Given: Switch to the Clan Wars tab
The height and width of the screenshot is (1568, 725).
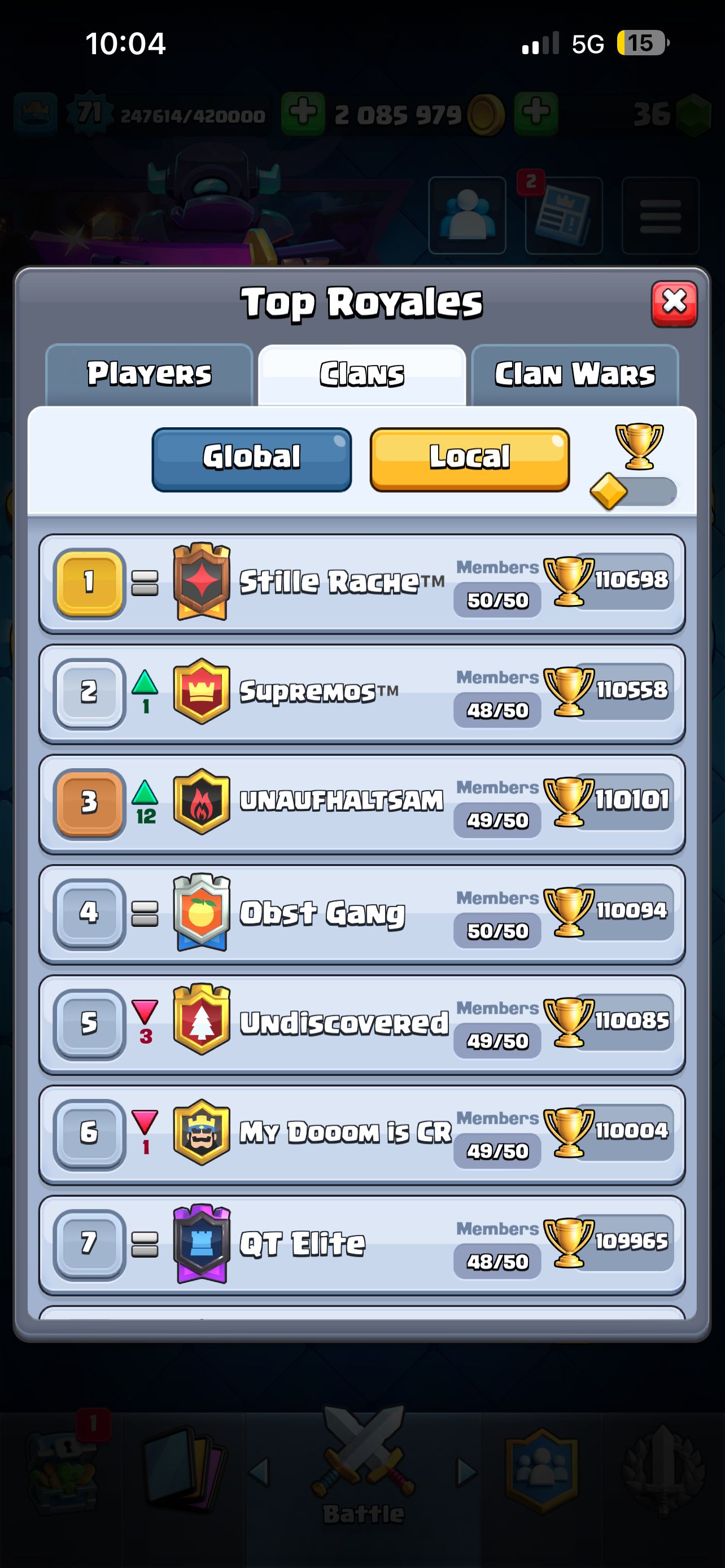Looking at the screenshot, I should tap(575, 374).
